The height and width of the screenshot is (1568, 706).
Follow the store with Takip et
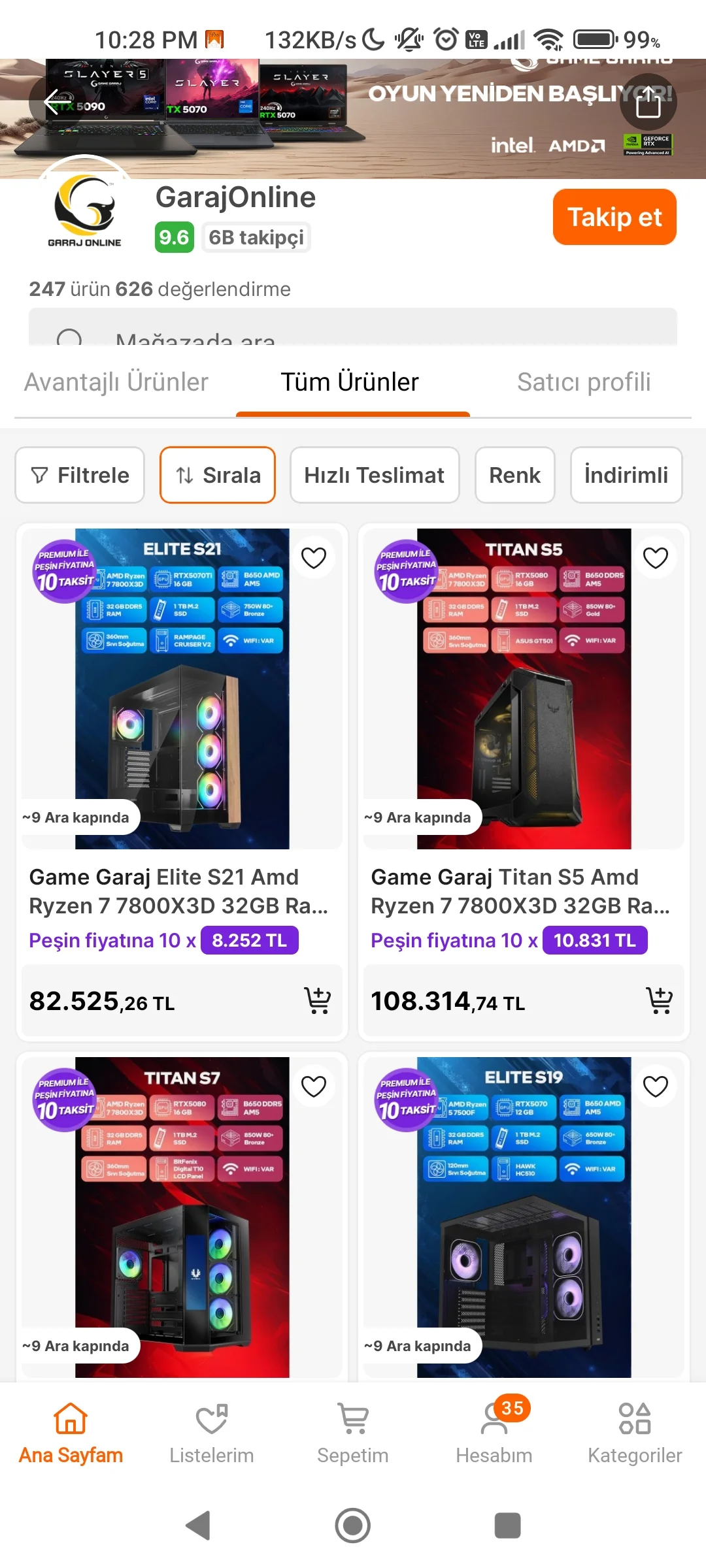(x=614, y=217)
